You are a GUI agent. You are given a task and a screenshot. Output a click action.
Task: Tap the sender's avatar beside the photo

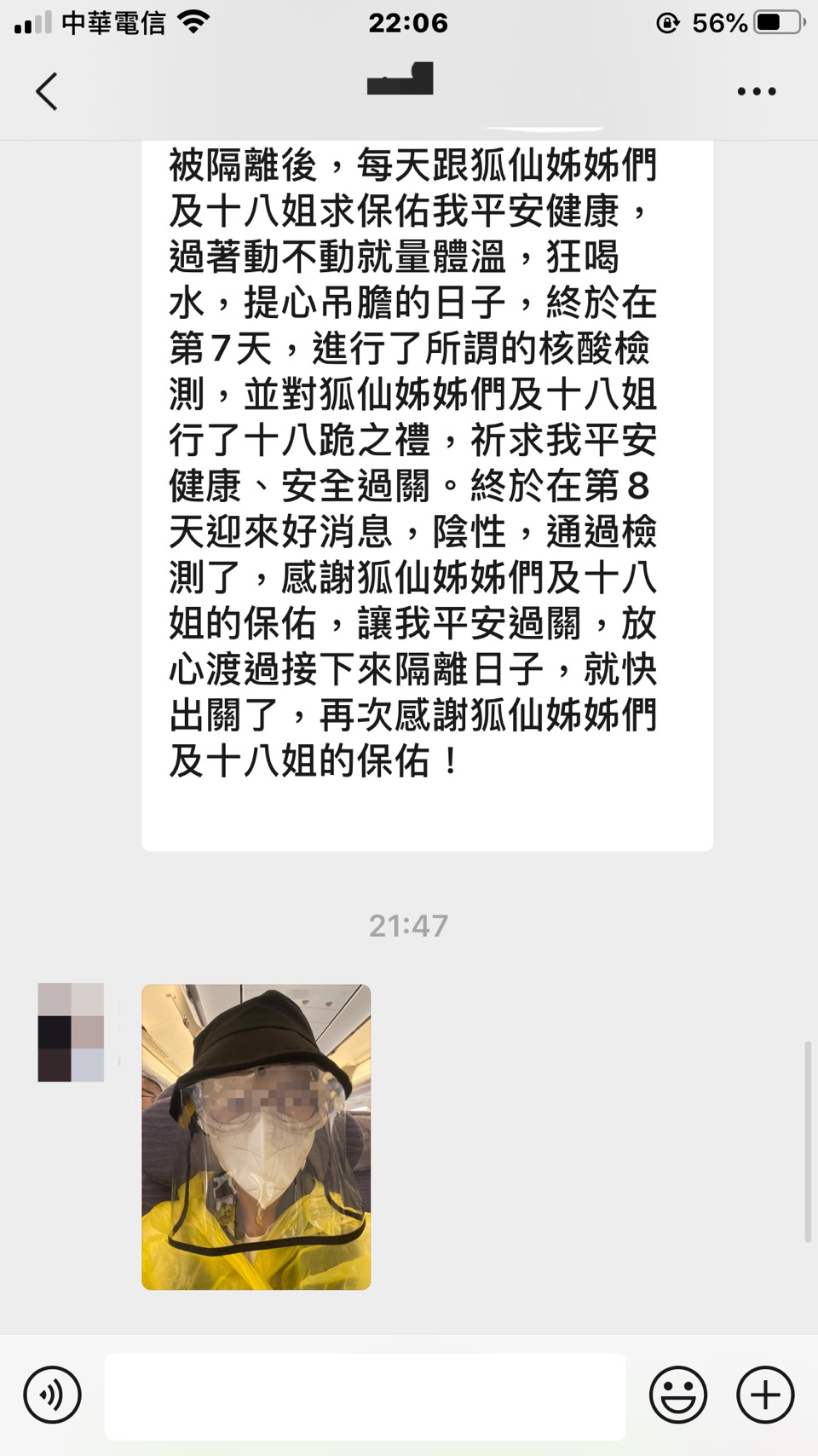71,1032
